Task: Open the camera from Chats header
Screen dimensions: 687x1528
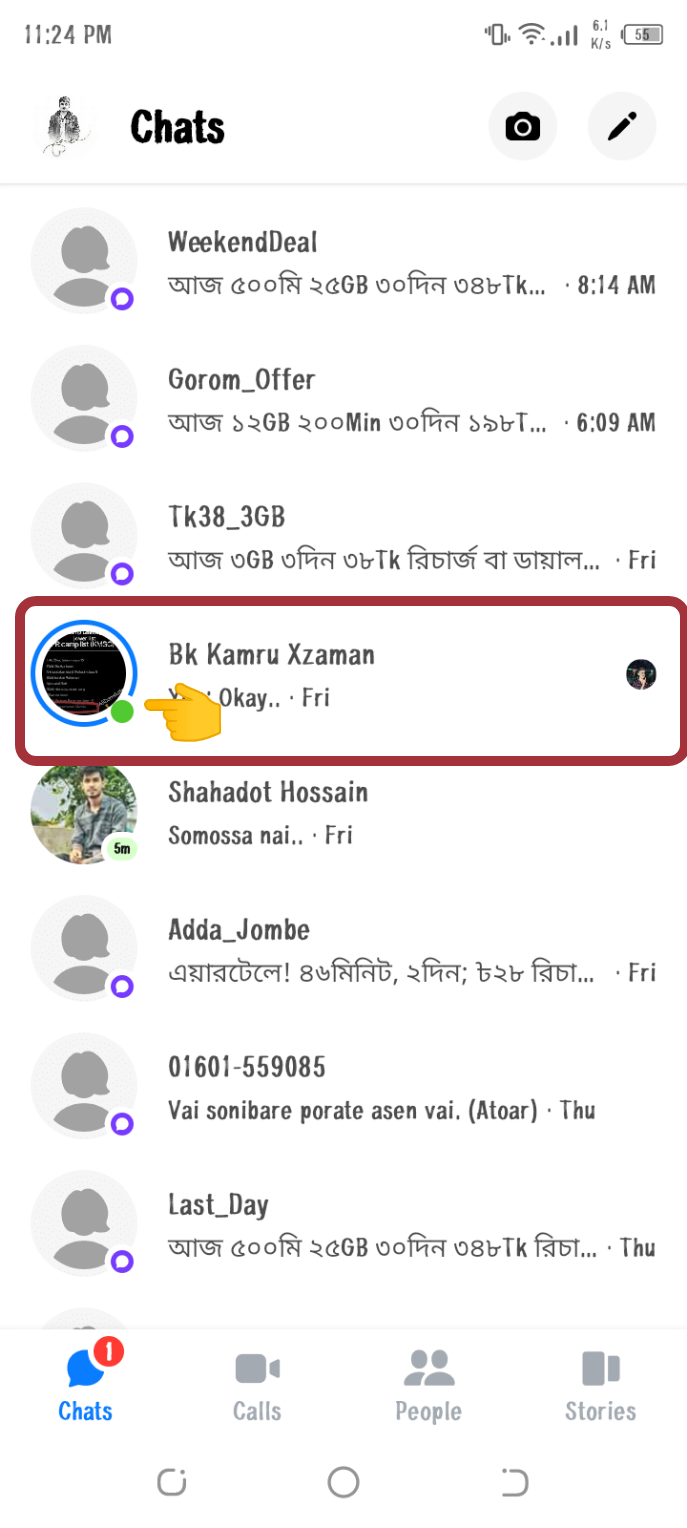Action: coord(522,127)
